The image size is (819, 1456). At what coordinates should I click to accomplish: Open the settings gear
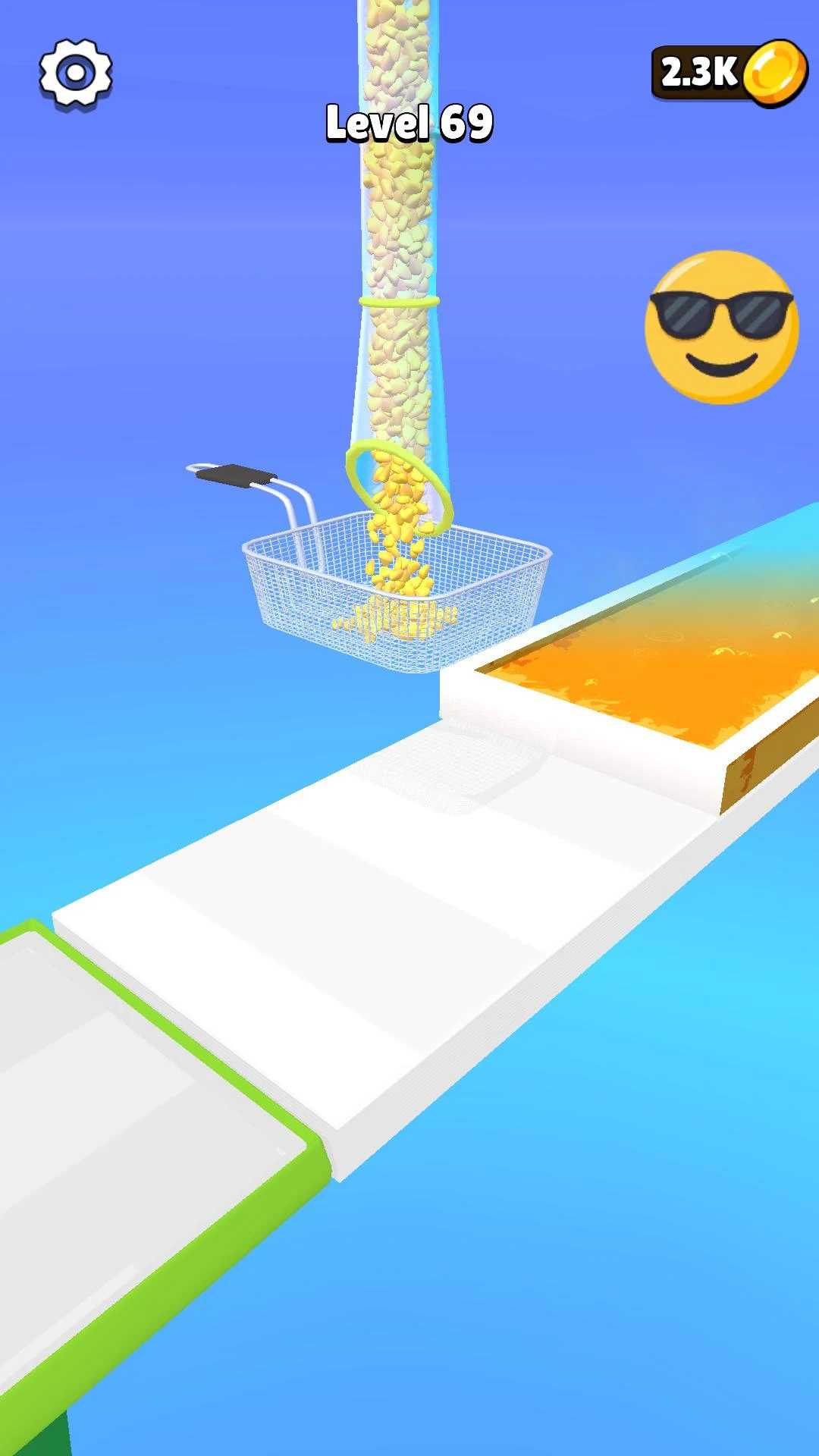click(76, 73)
